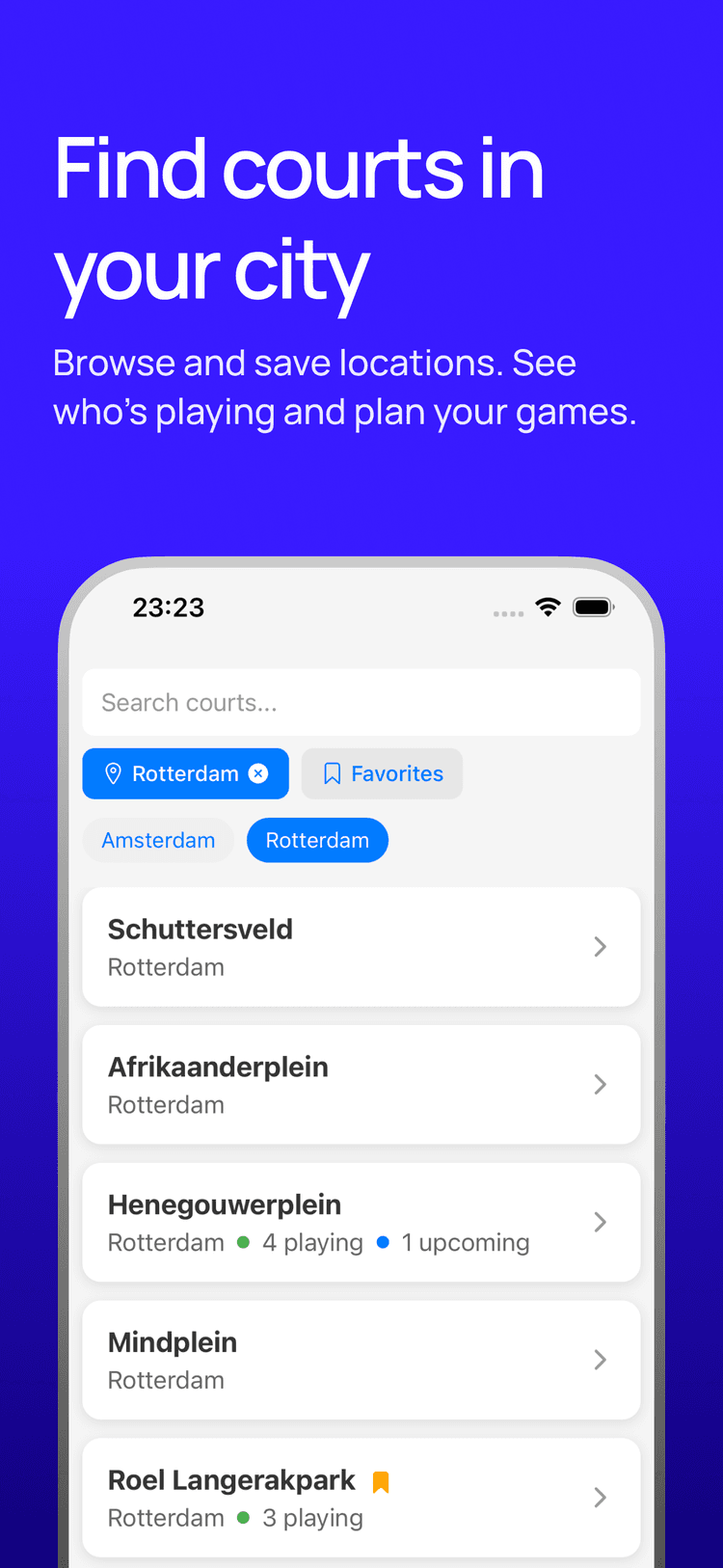Click the orange bookmark next to Roel Langerakpark

380,1480
